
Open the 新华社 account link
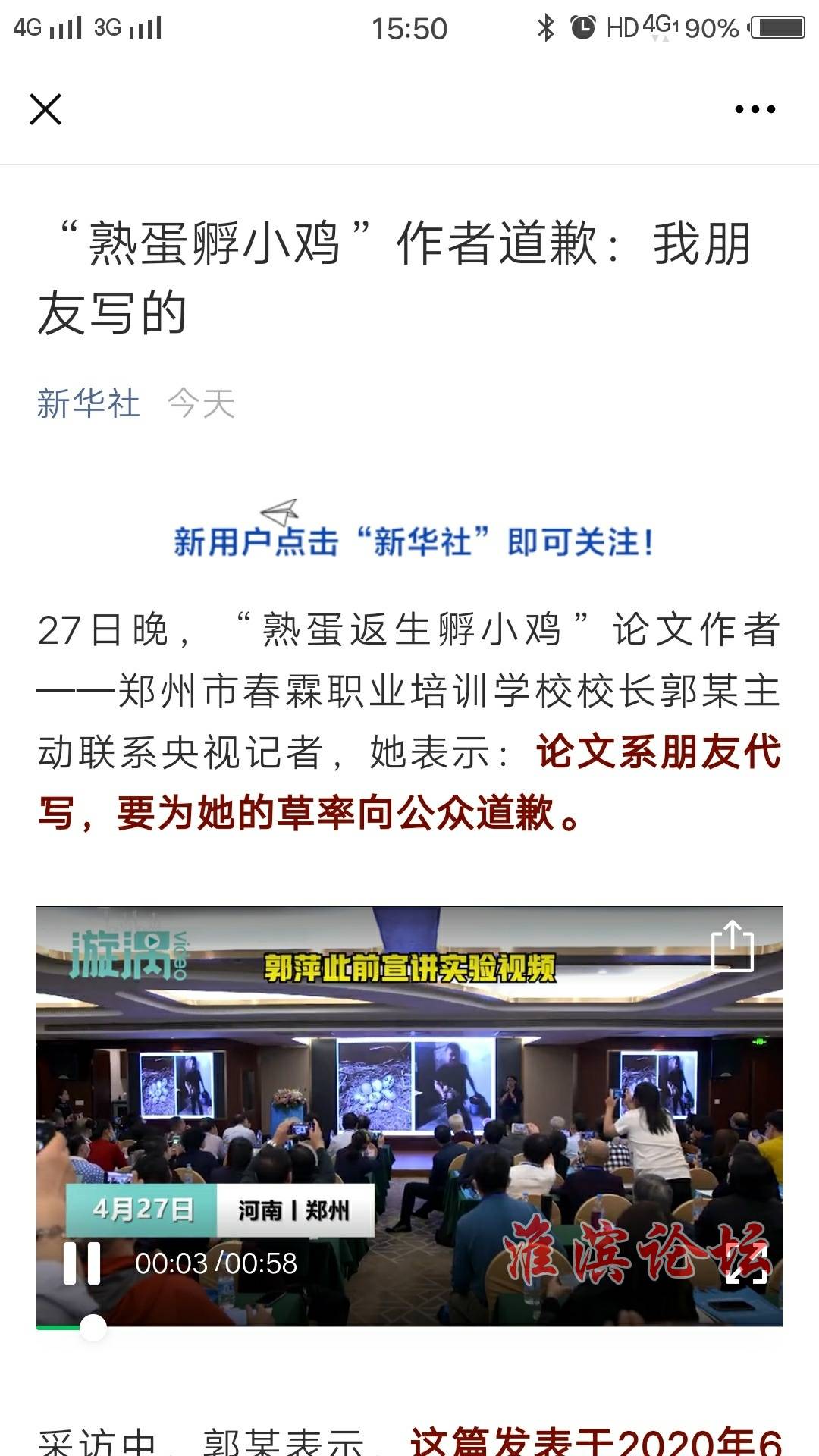tap(89, 403)
